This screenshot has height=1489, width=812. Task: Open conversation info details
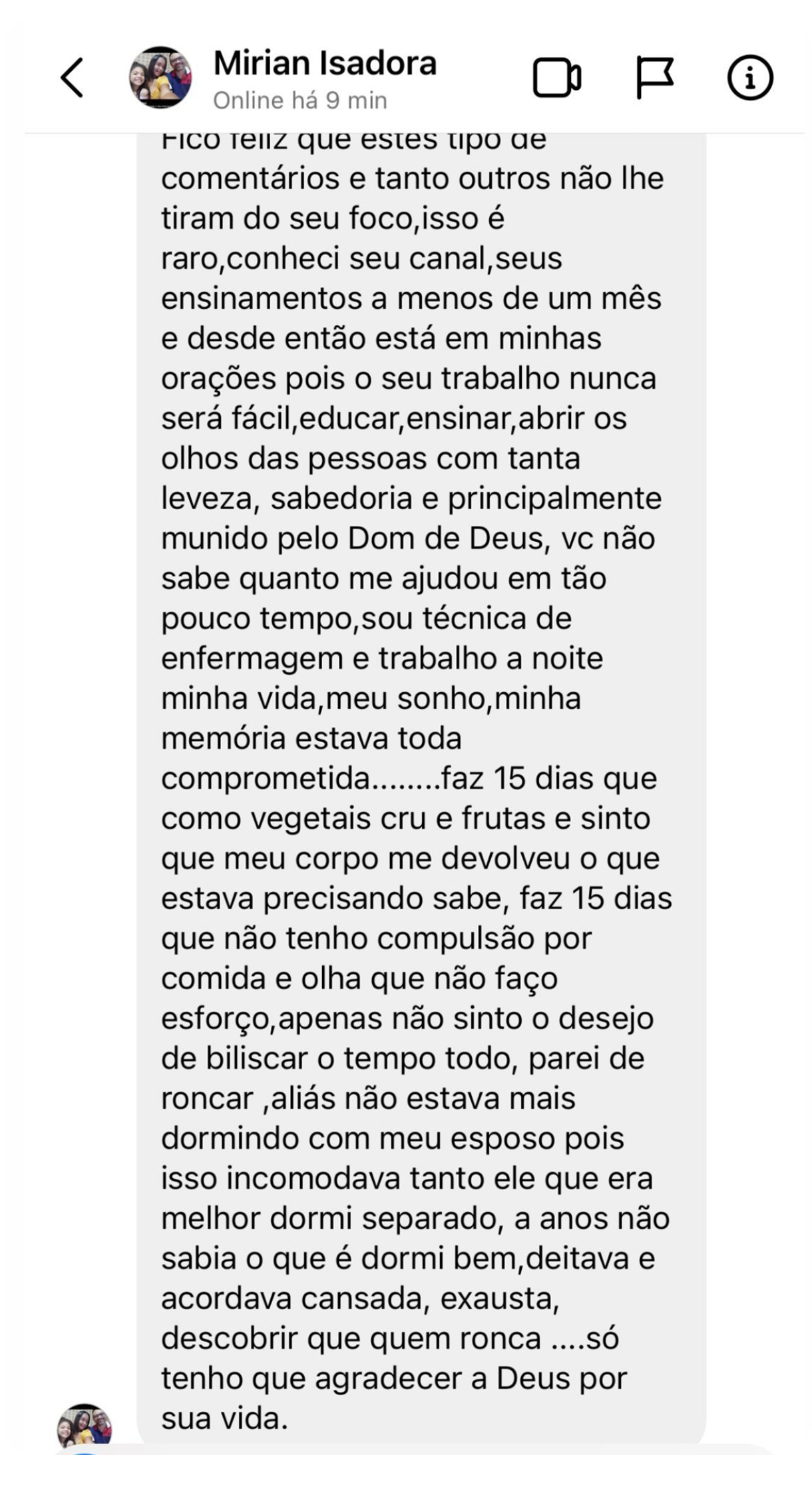(x=749, y=78)
